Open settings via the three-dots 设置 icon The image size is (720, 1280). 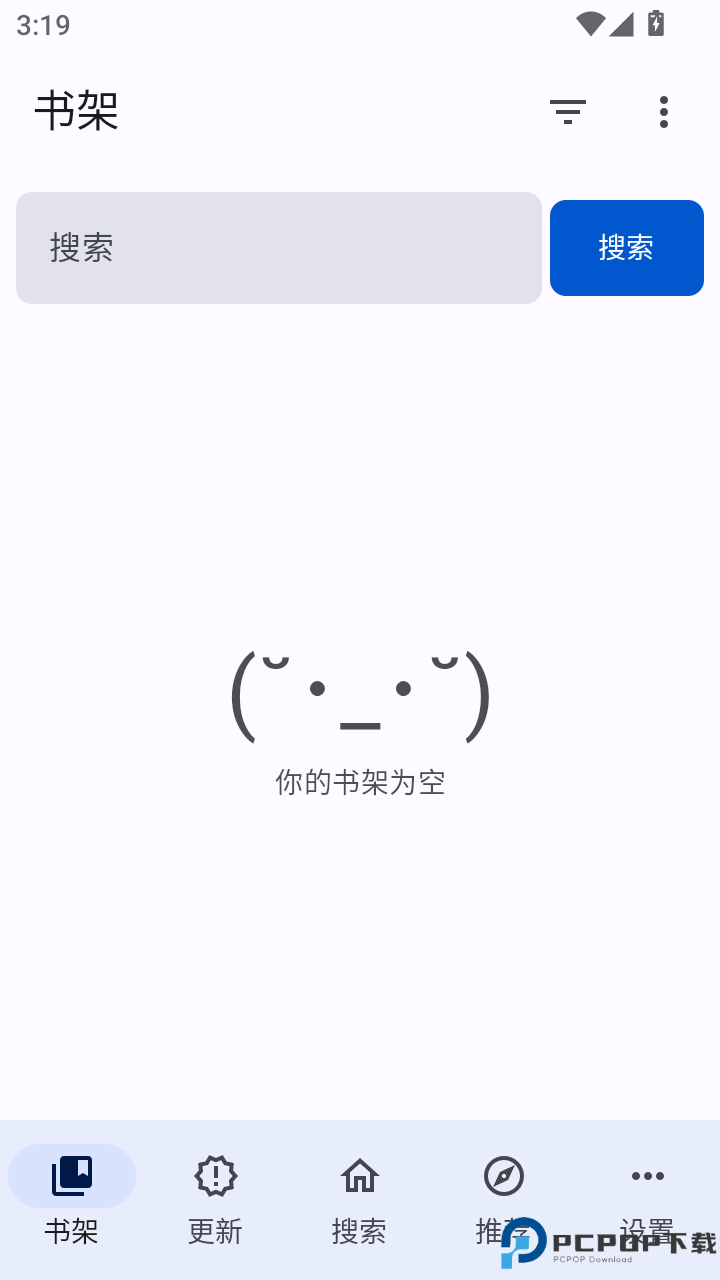(x=648, y=1176)
